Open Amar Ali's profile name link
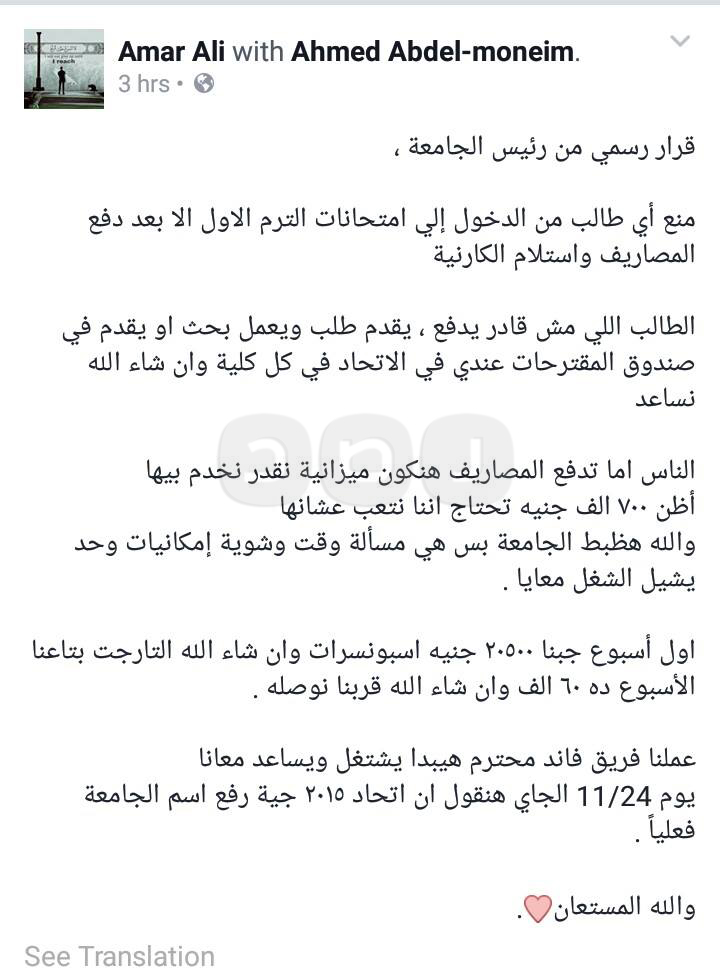The width and height of the screenshot is (720, 978). [x=172, y=50]
